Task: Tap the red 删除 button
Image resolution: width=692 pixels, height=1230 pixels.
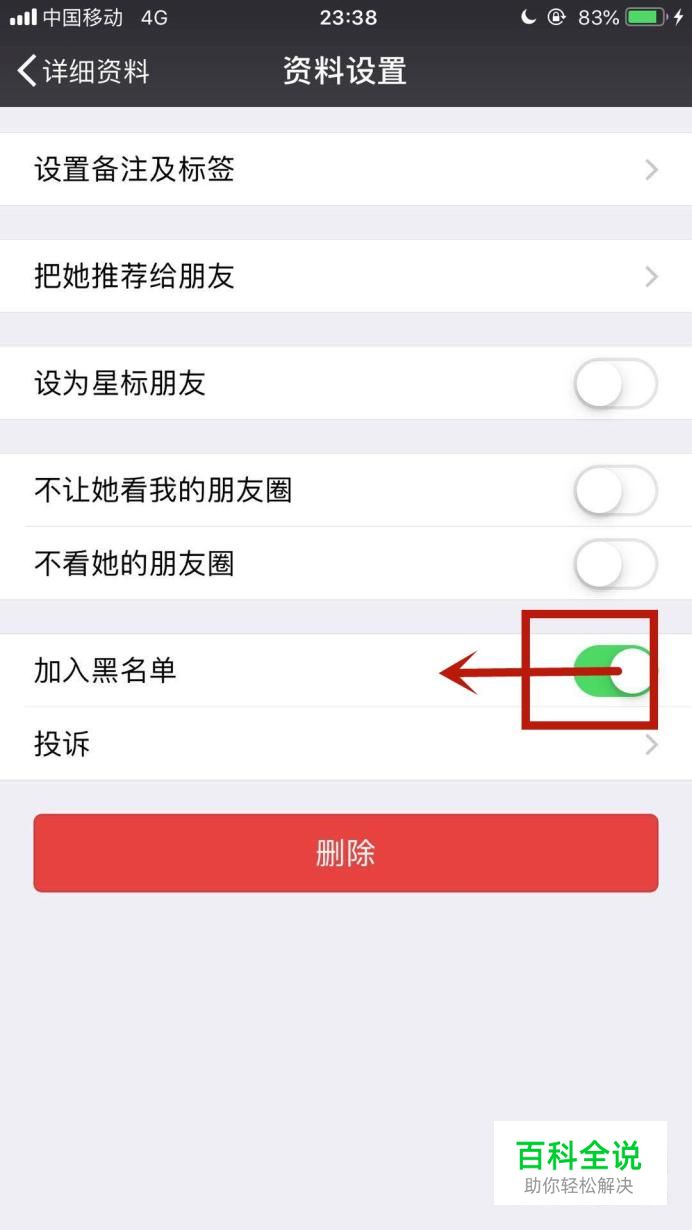Action: coord(345,853)
